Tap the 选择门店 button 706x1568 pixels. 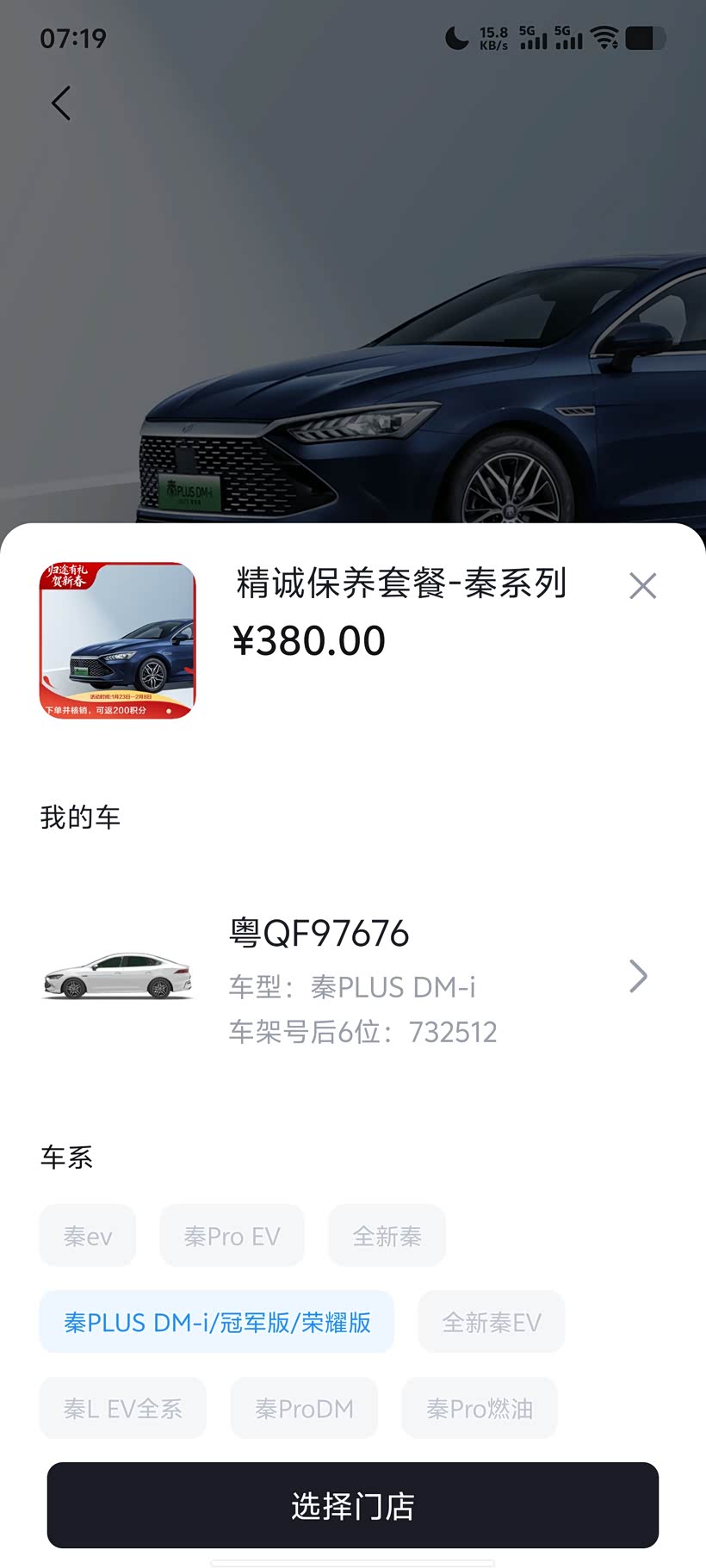[x=353, y=1506]
